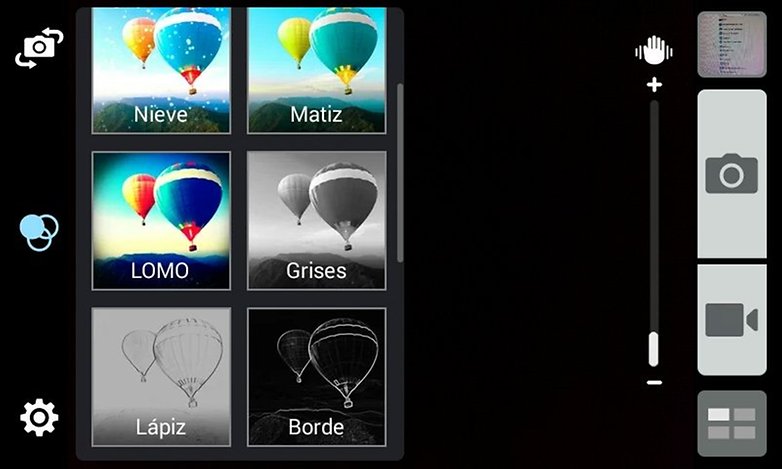Toggle the hand gesture capture icon
The width and height of the screenshot is (782, 469).
654,50
